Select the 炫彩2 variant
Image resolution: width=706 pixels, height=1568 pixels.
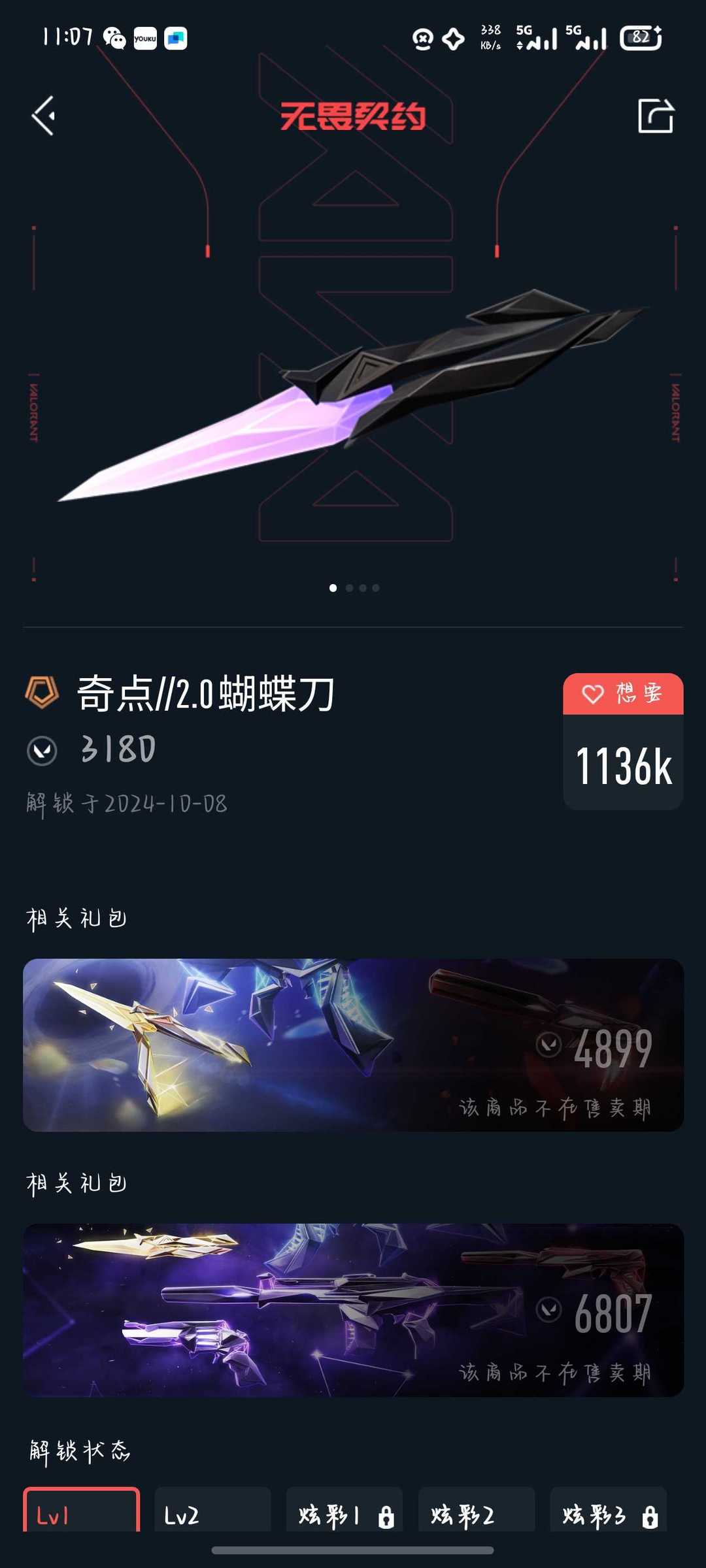pos(477,1510)
